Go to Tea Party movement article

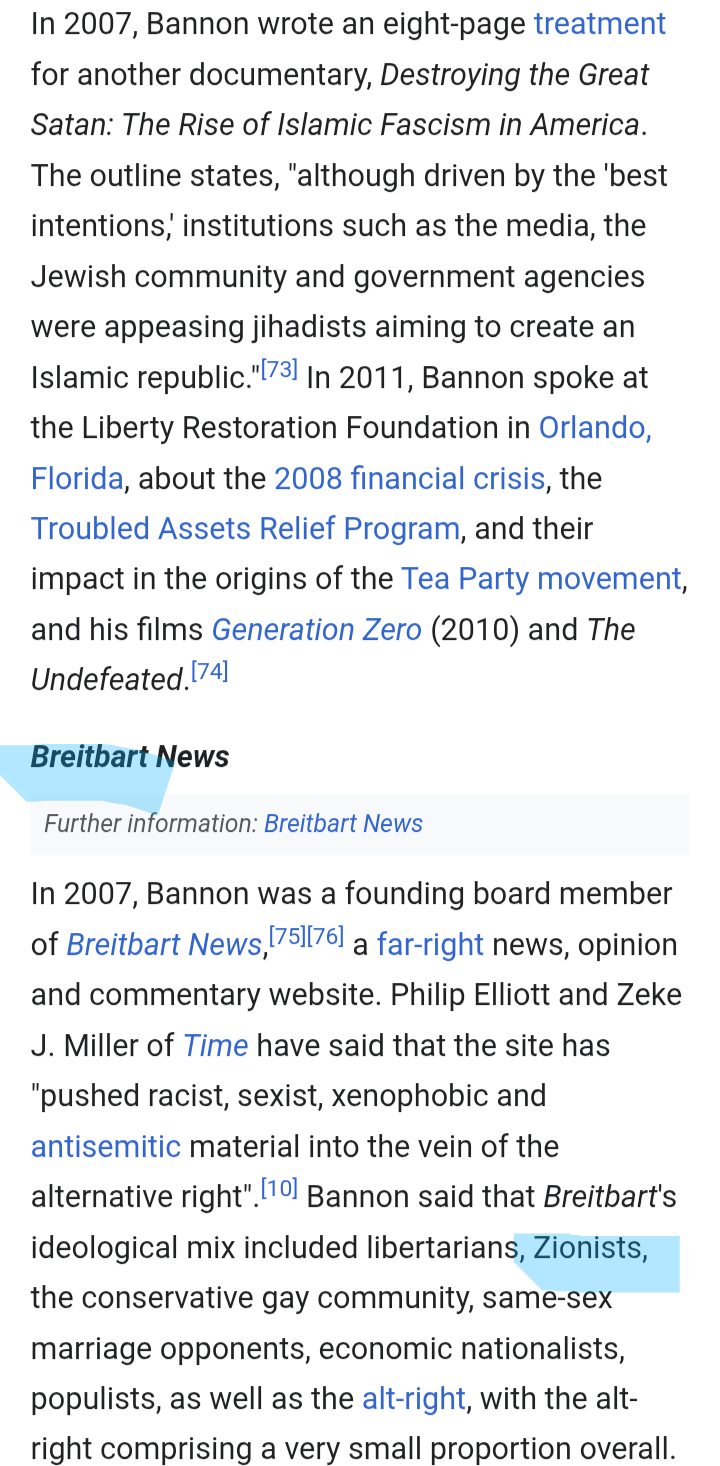(541, 579)
